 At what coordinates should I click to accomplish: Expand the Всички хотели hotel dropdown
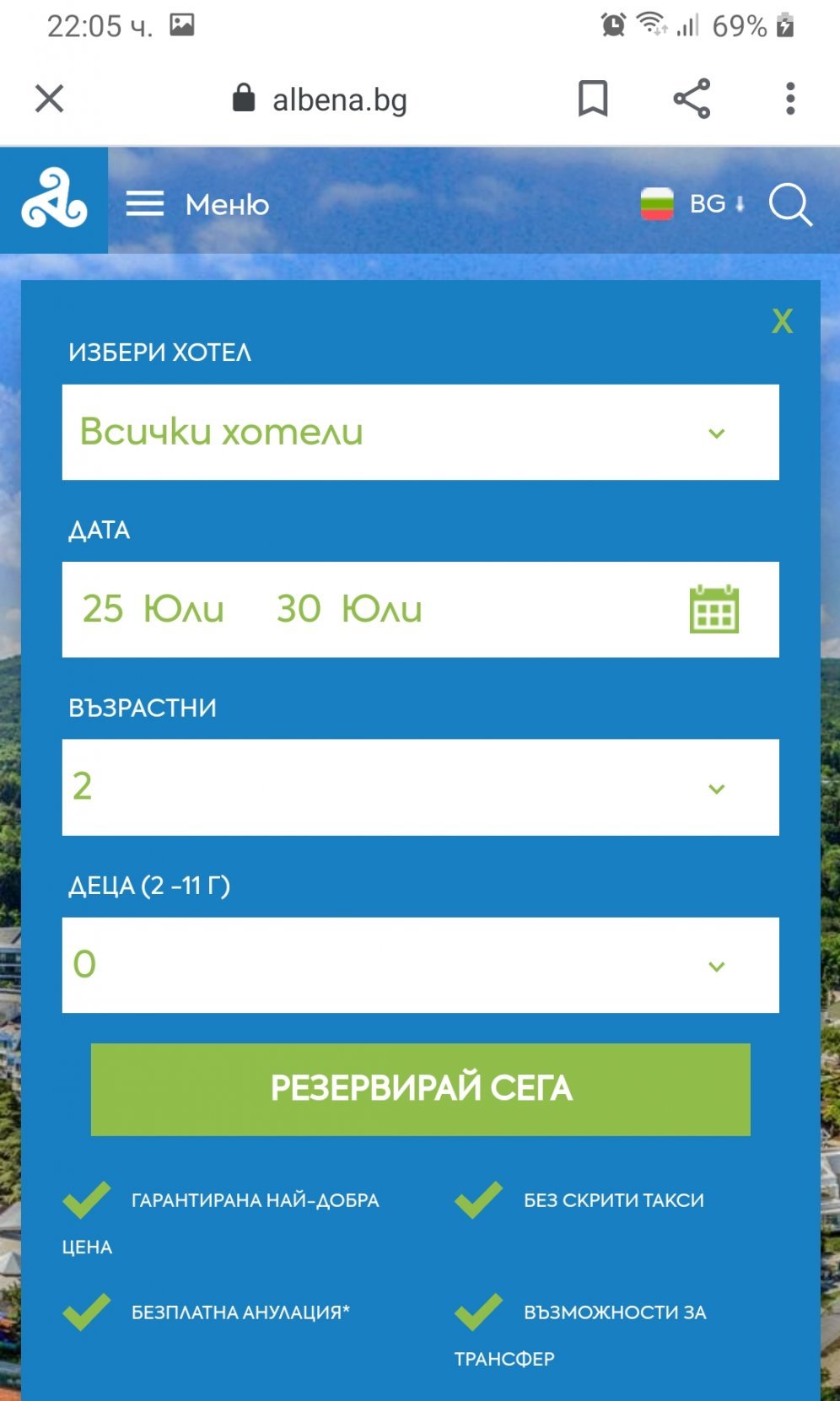tap(420, 433)
